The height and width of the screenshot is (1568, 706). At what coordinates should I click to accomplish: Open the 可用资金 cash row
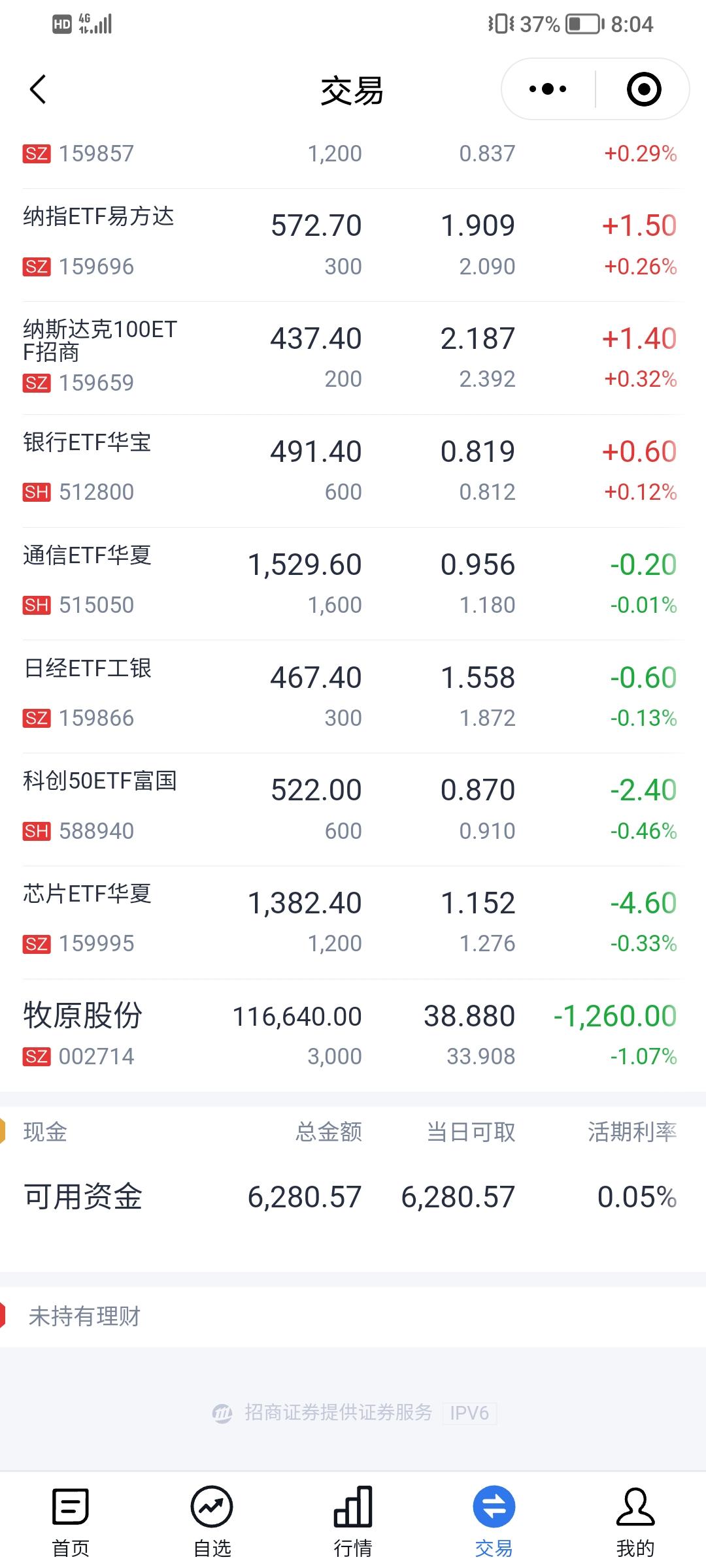coord(353,1197)
